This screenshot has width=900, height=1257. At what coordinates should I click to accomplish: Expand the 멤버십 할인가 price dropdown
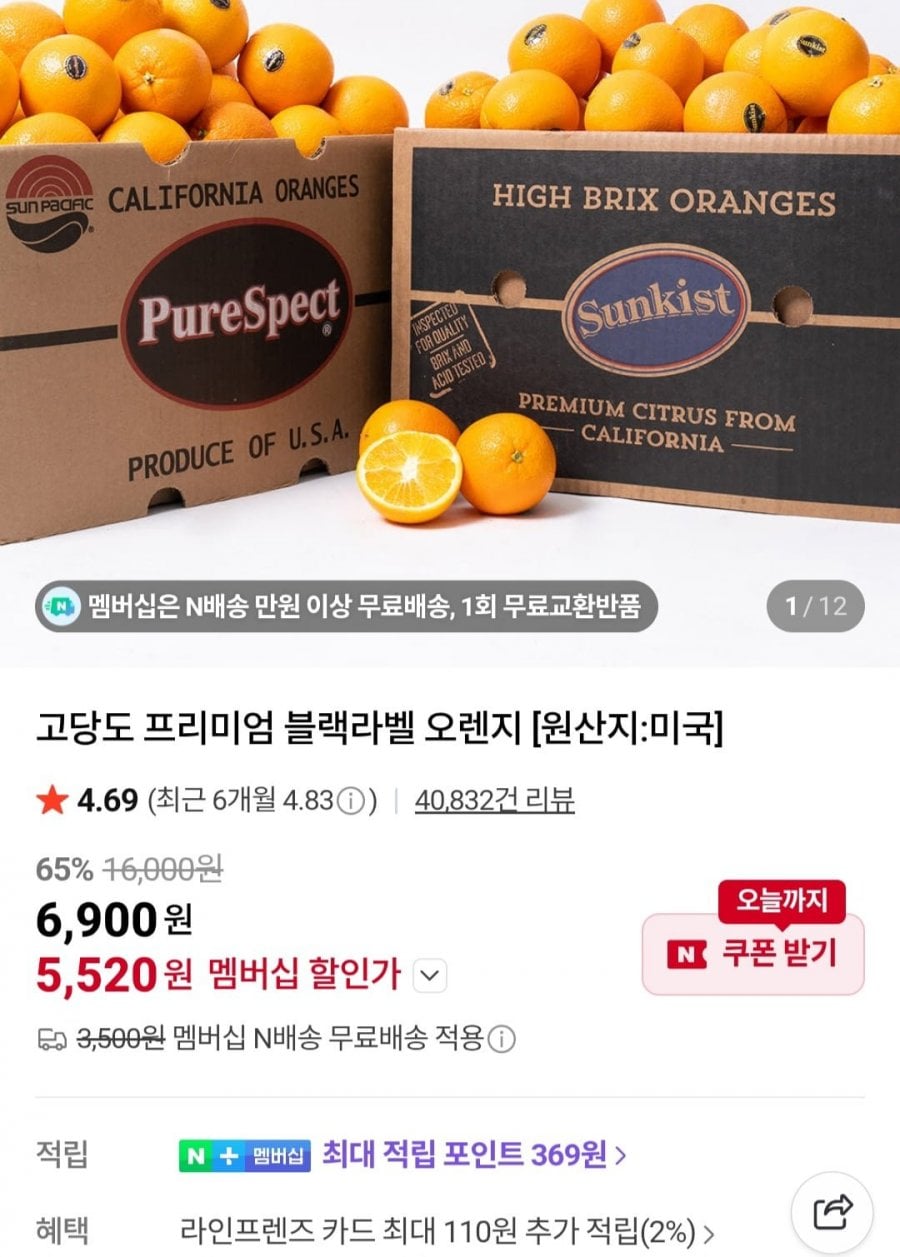tap(430, 975)
